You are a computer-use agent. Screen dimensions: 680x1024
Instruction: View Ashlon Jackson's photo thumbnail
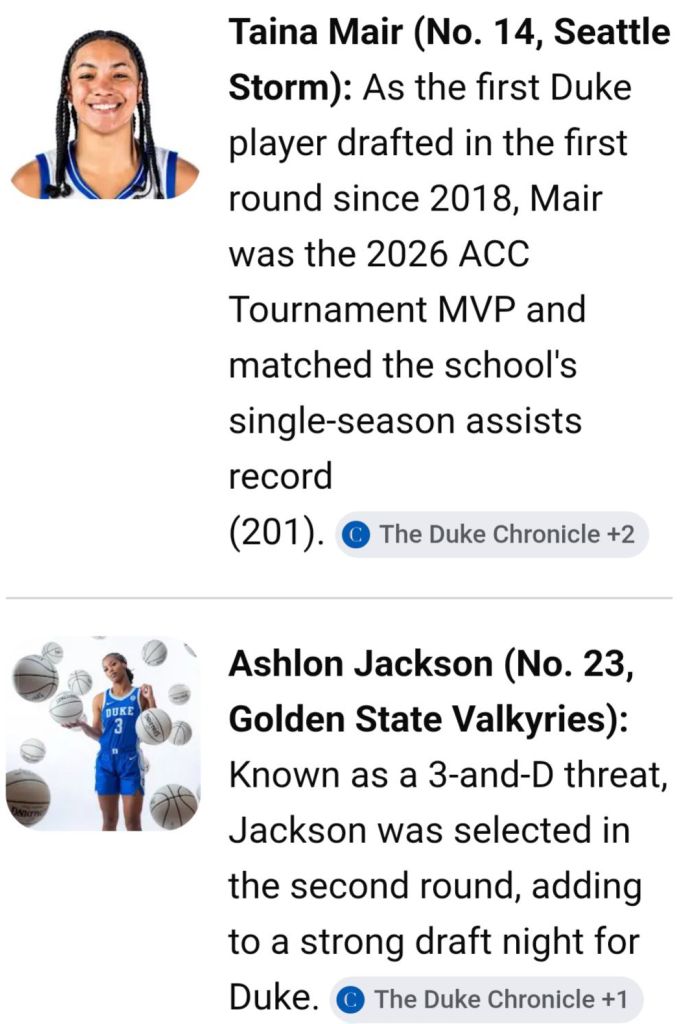pos(103,733)
